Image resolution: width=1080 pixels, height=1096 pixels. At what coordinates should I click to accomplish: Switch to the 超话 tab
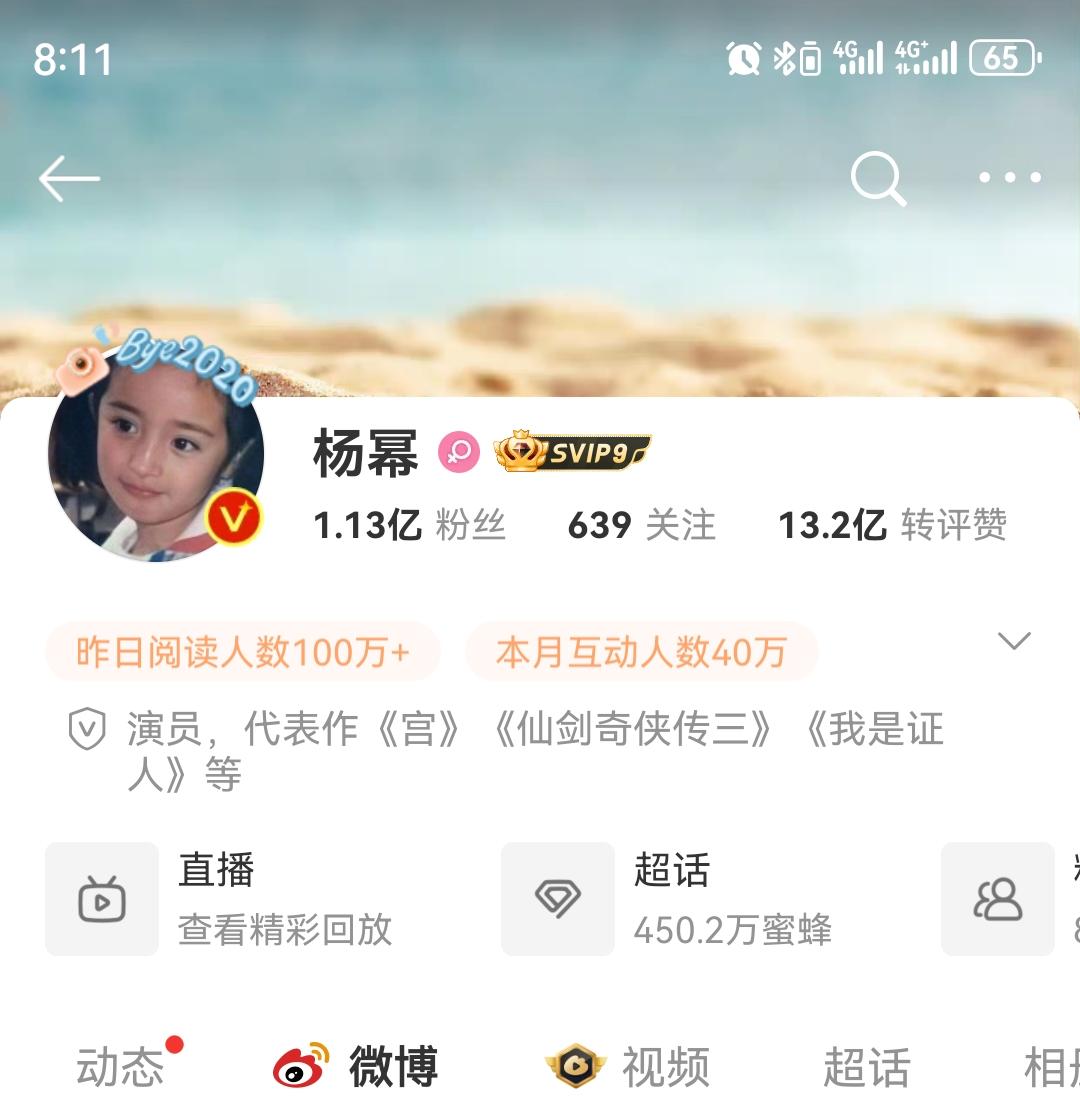[866, 1066]
